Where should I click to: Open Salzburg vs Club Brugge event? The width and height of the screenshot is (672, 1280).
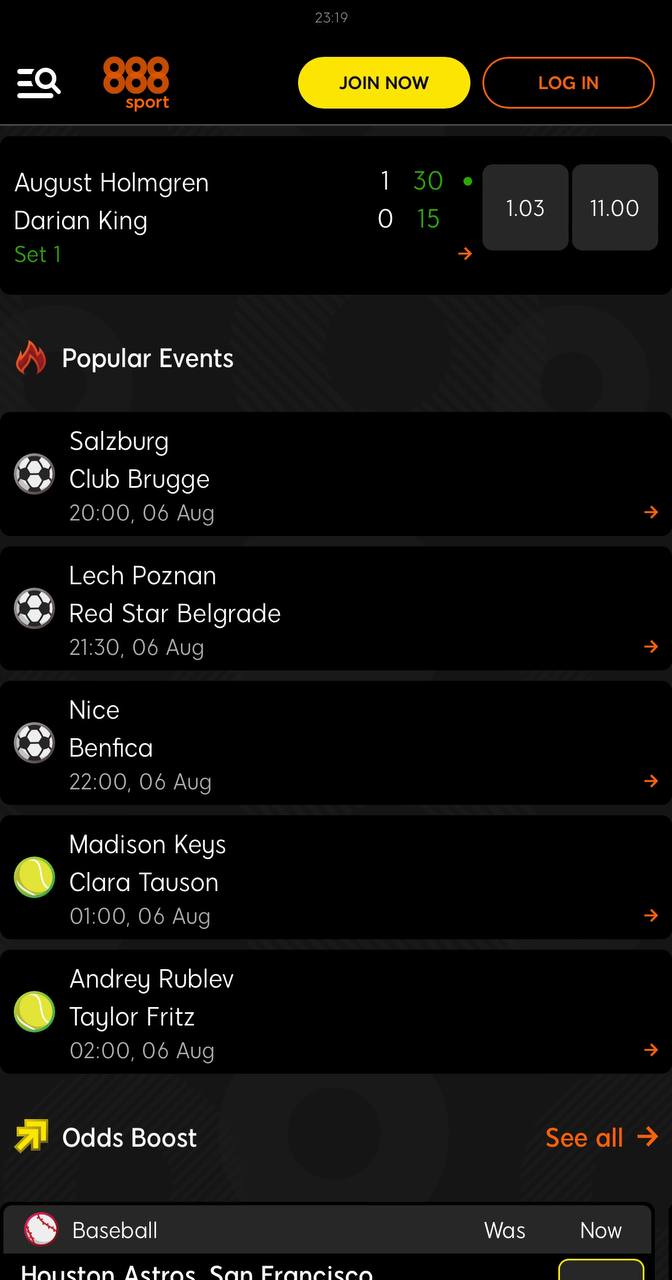click(336, 474)
